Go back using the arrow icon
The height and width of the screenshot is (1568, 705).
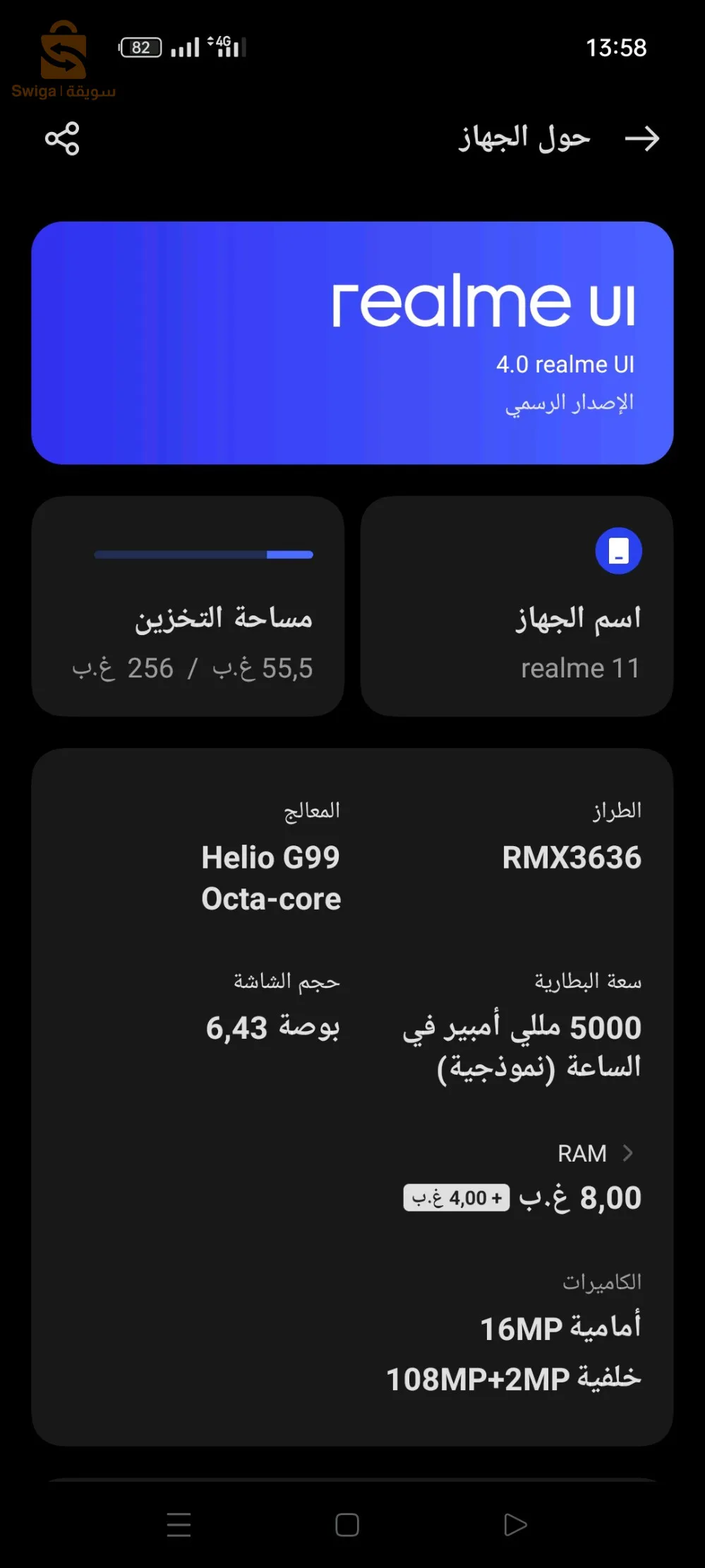[x=641, y=139]
